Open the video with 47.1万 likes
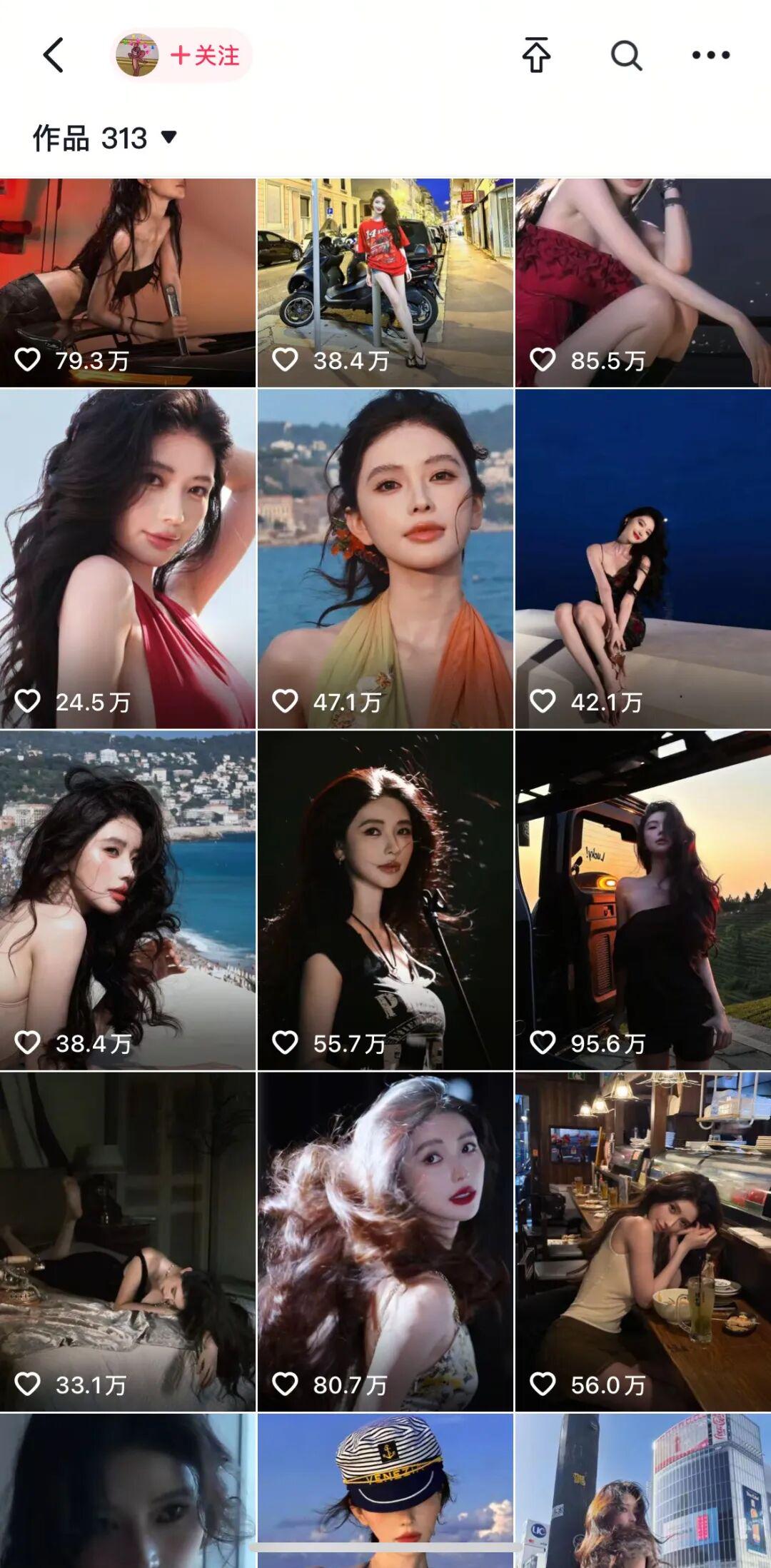Image resolution: width=771 pixels, height=1568 pixels. pos(385,558)
